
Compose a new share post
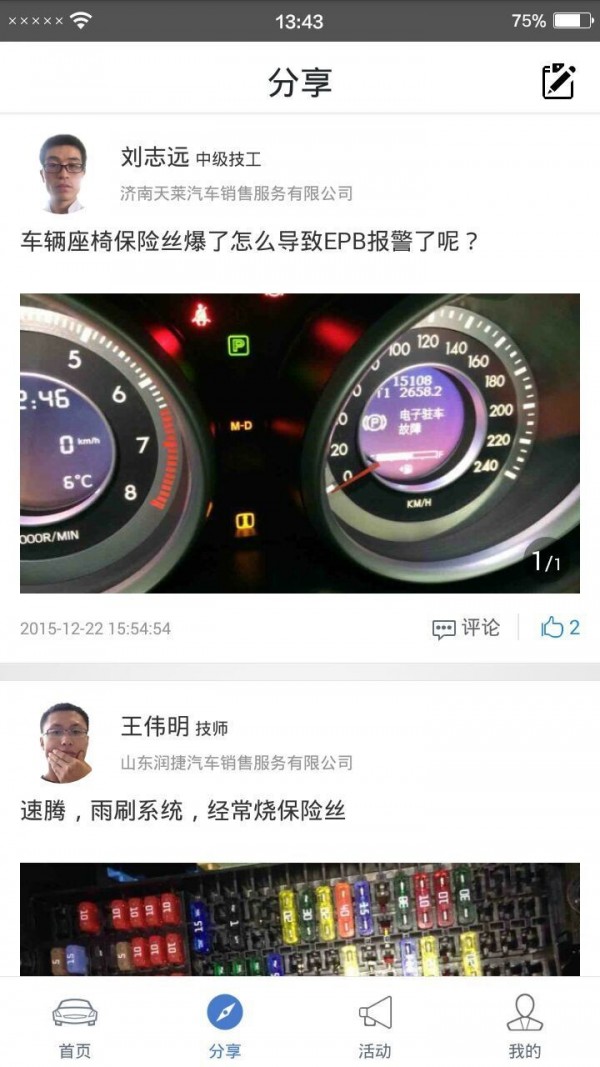tap(558, 81)
